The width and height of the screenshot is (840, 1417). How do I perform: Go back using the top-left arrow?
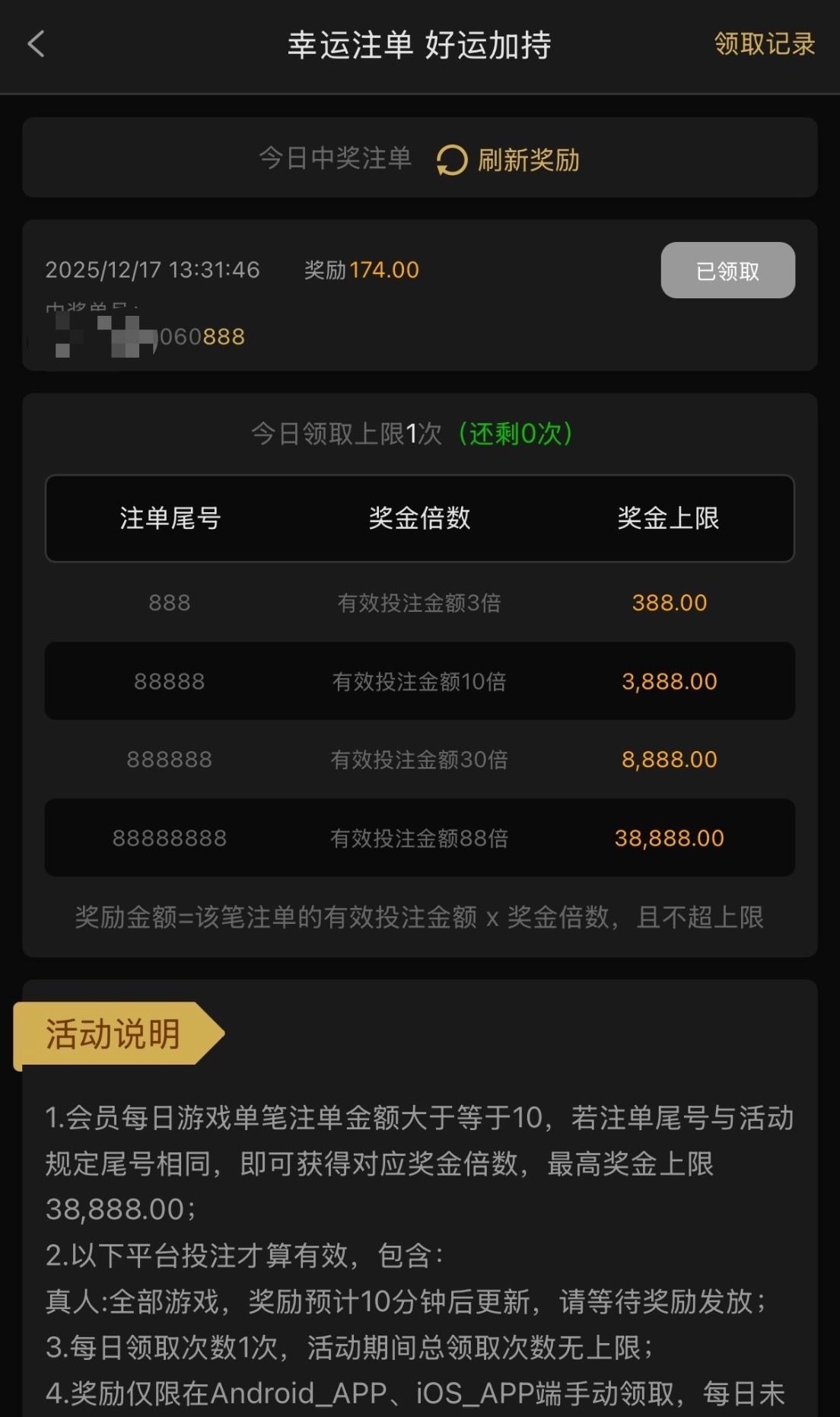pos(36,44)
